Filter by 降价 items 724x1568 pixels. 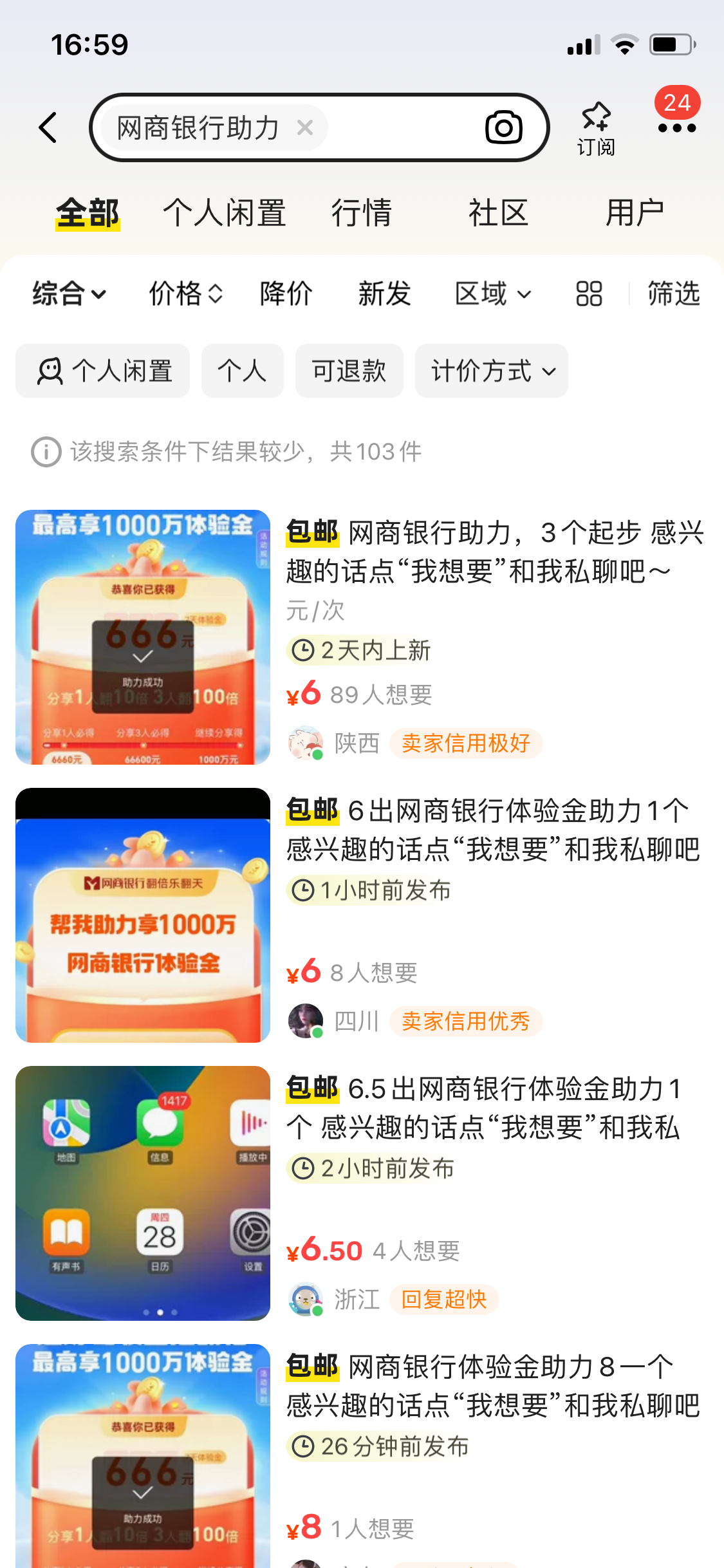tap(286, 294)
